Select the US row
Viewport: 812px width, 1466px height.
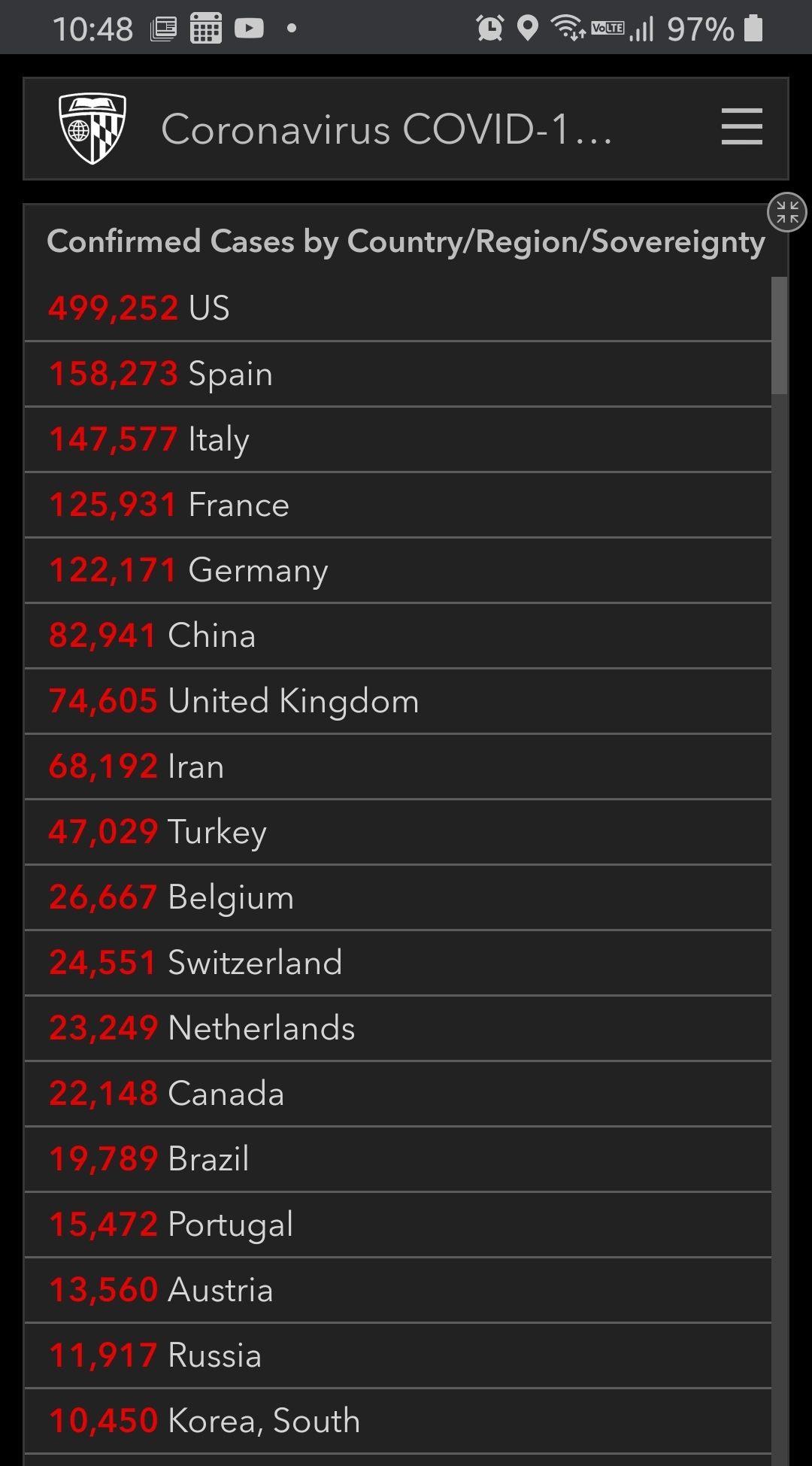click(398, 308)
